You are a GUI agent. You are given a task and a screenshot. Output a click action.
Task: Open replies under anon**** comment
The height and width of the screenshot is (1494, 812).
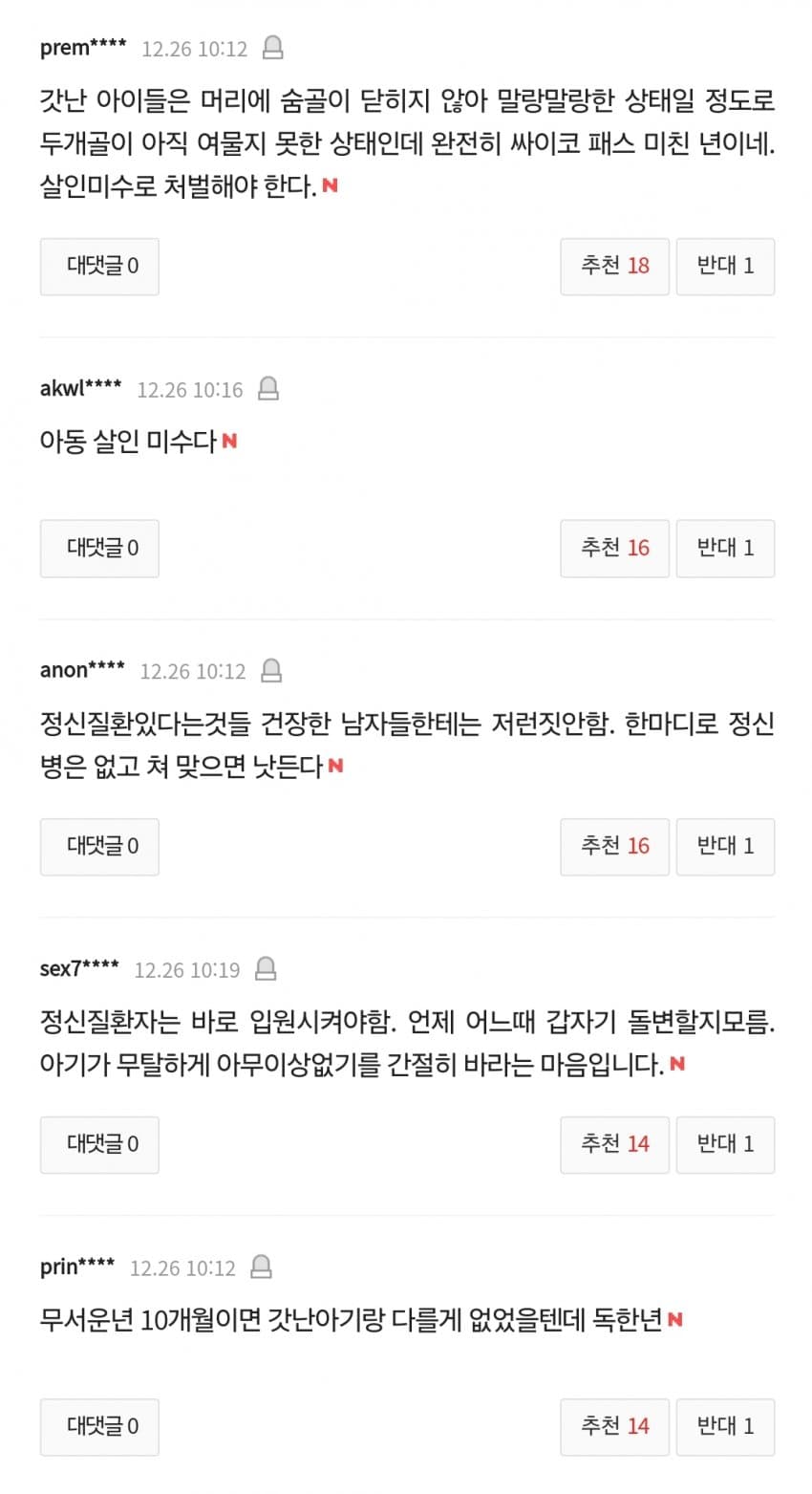99,847
